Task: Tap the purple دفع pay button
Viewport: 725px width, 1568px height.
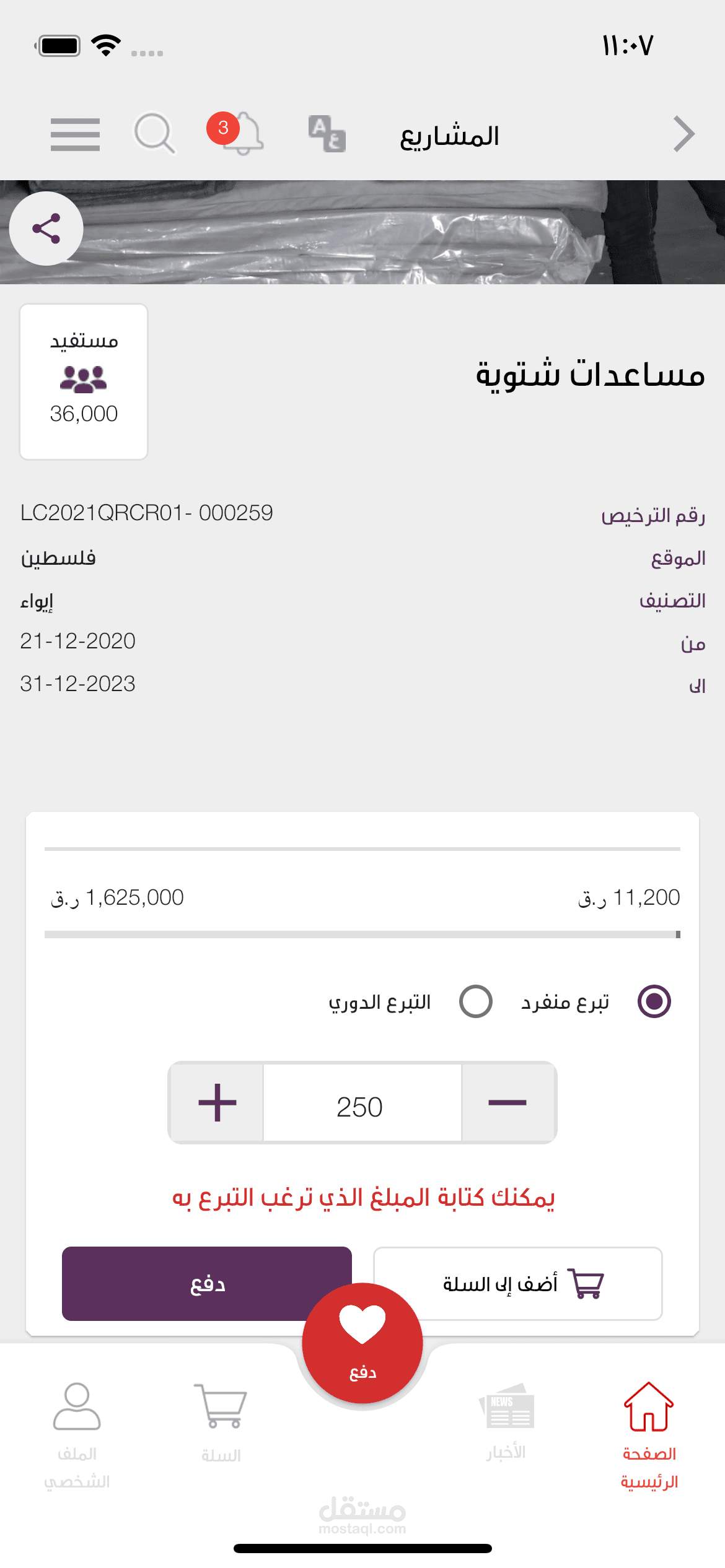Action: point(207,1284)
